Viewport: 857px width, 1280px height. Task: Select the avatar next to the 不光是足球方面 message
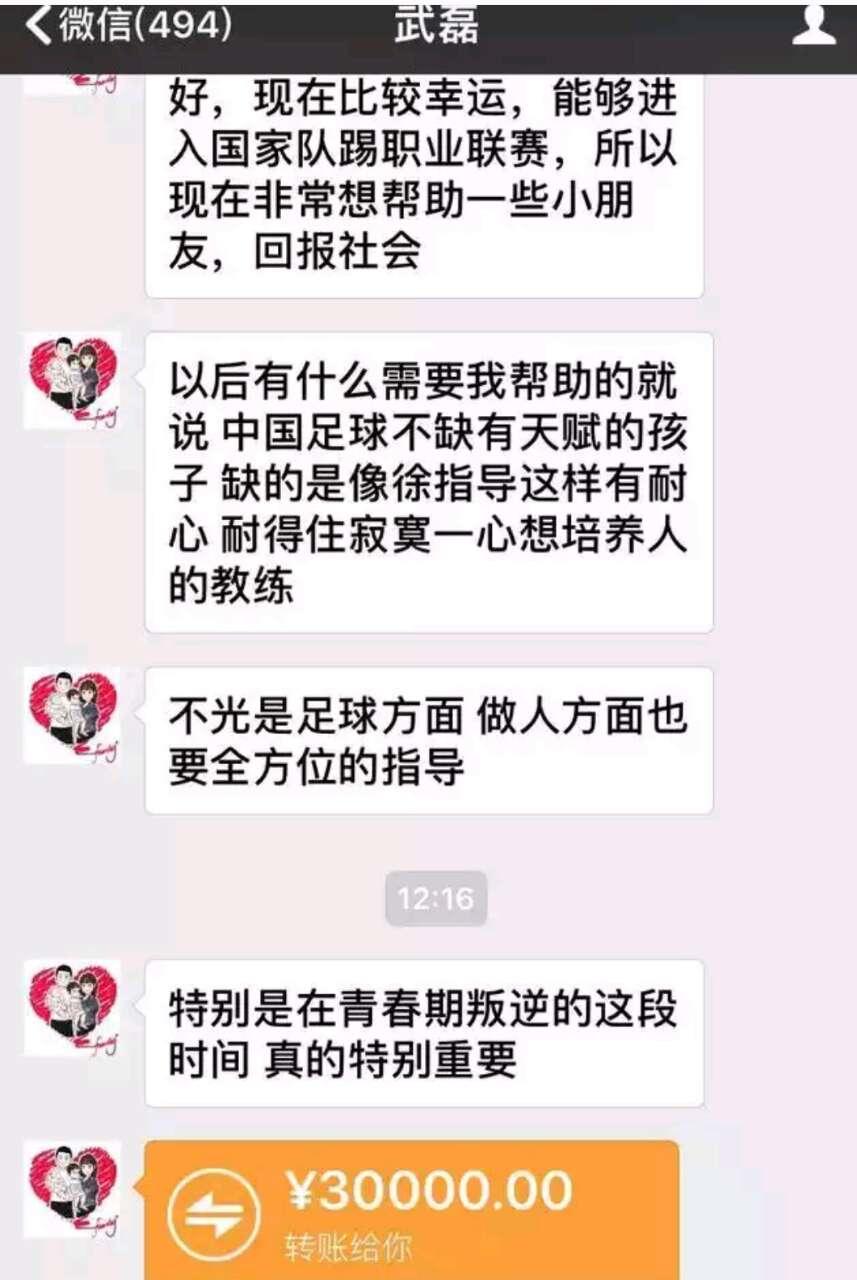(75, 715)
